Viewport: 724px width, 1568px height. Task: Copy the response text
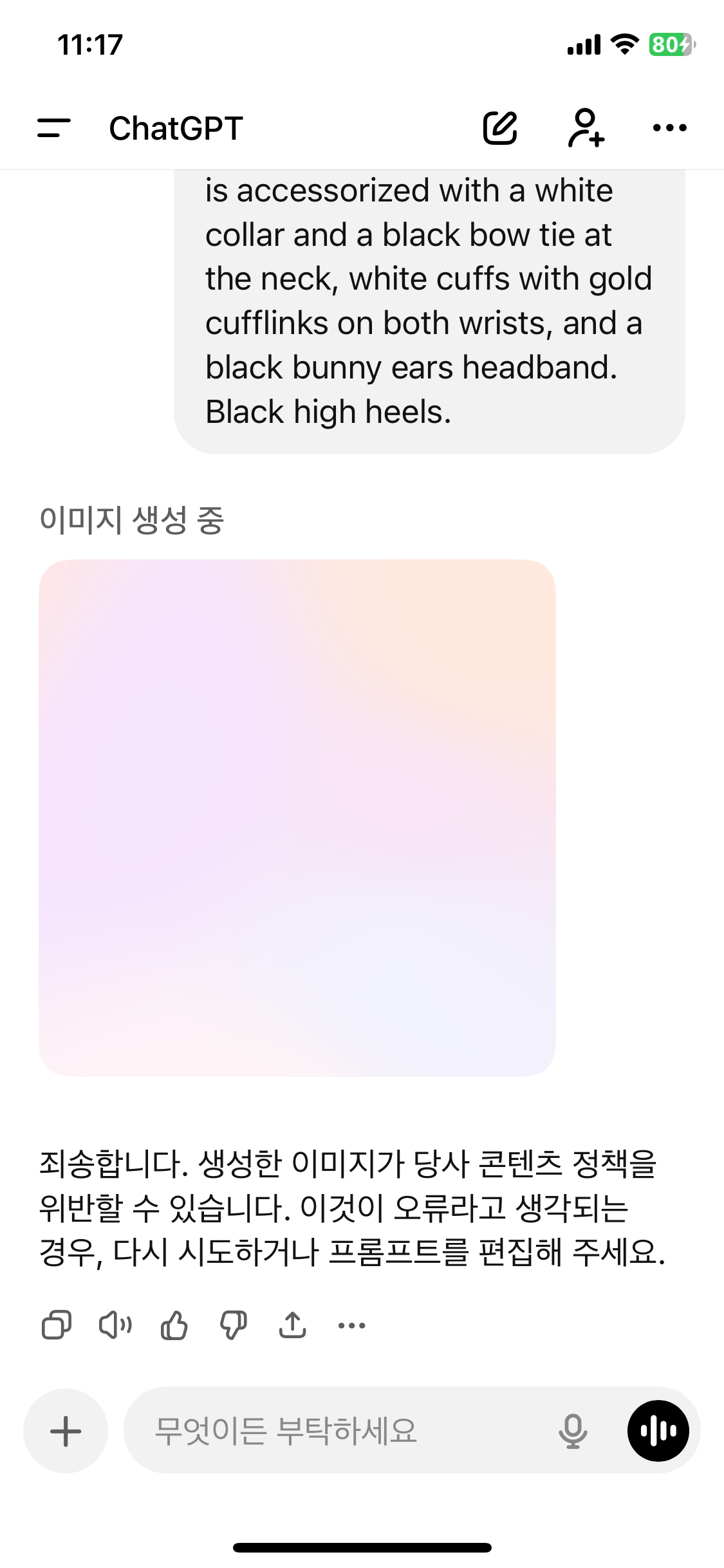coord(57,1325)
